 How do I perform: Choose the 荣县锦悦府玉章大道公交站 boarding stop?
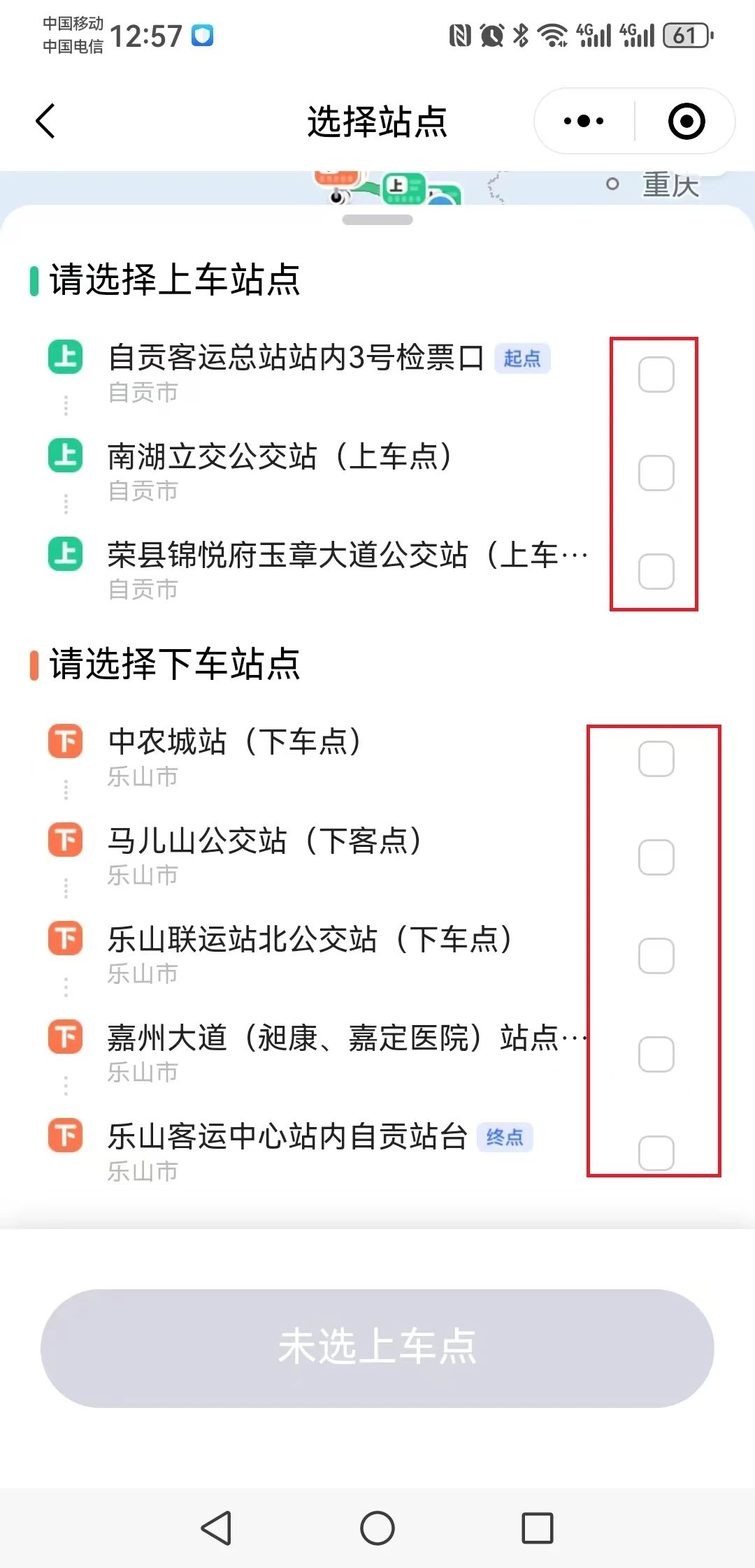tap(656, 572)
